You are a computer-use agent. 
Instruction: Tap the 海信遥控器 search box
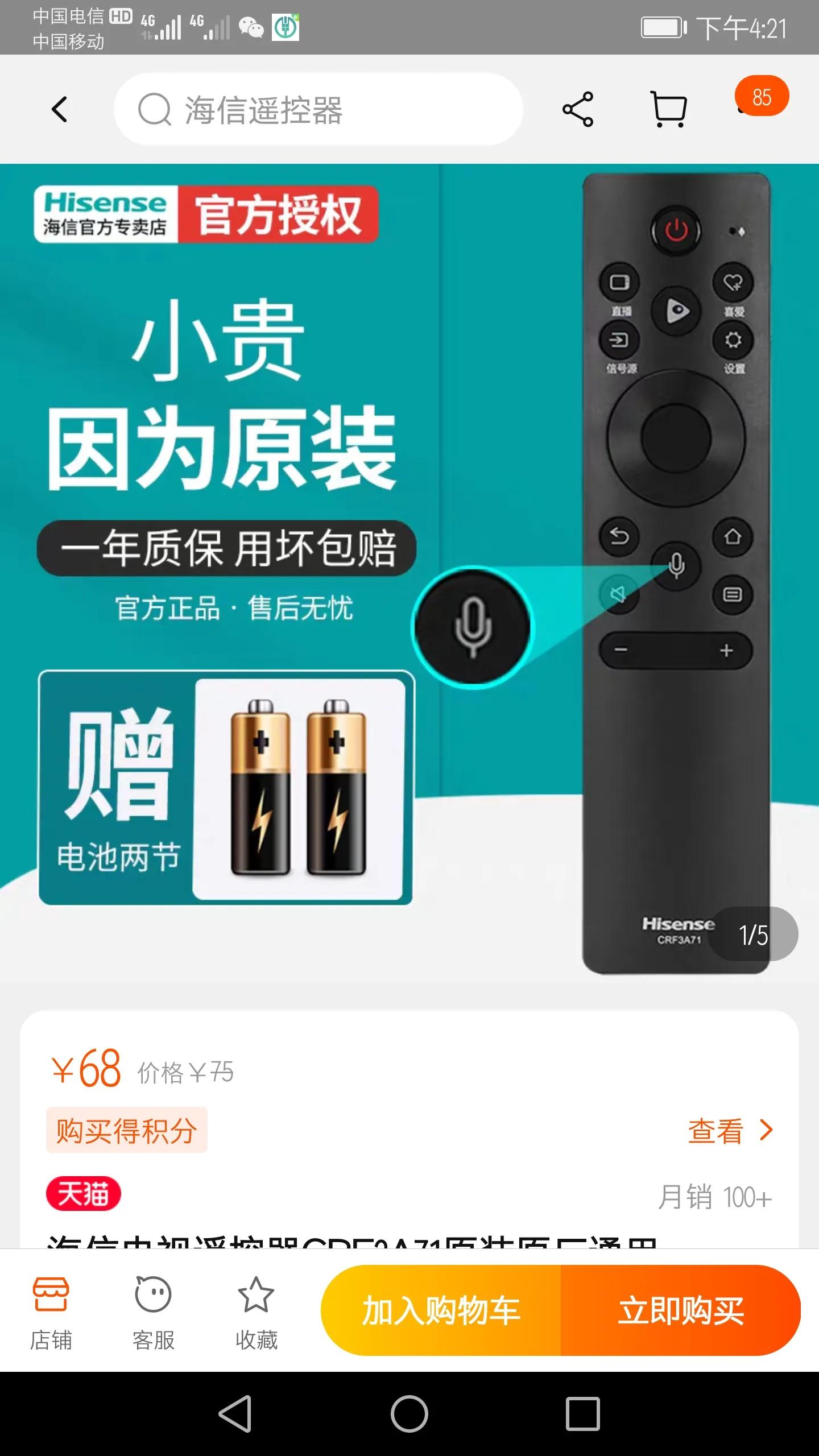pos(318,109)
